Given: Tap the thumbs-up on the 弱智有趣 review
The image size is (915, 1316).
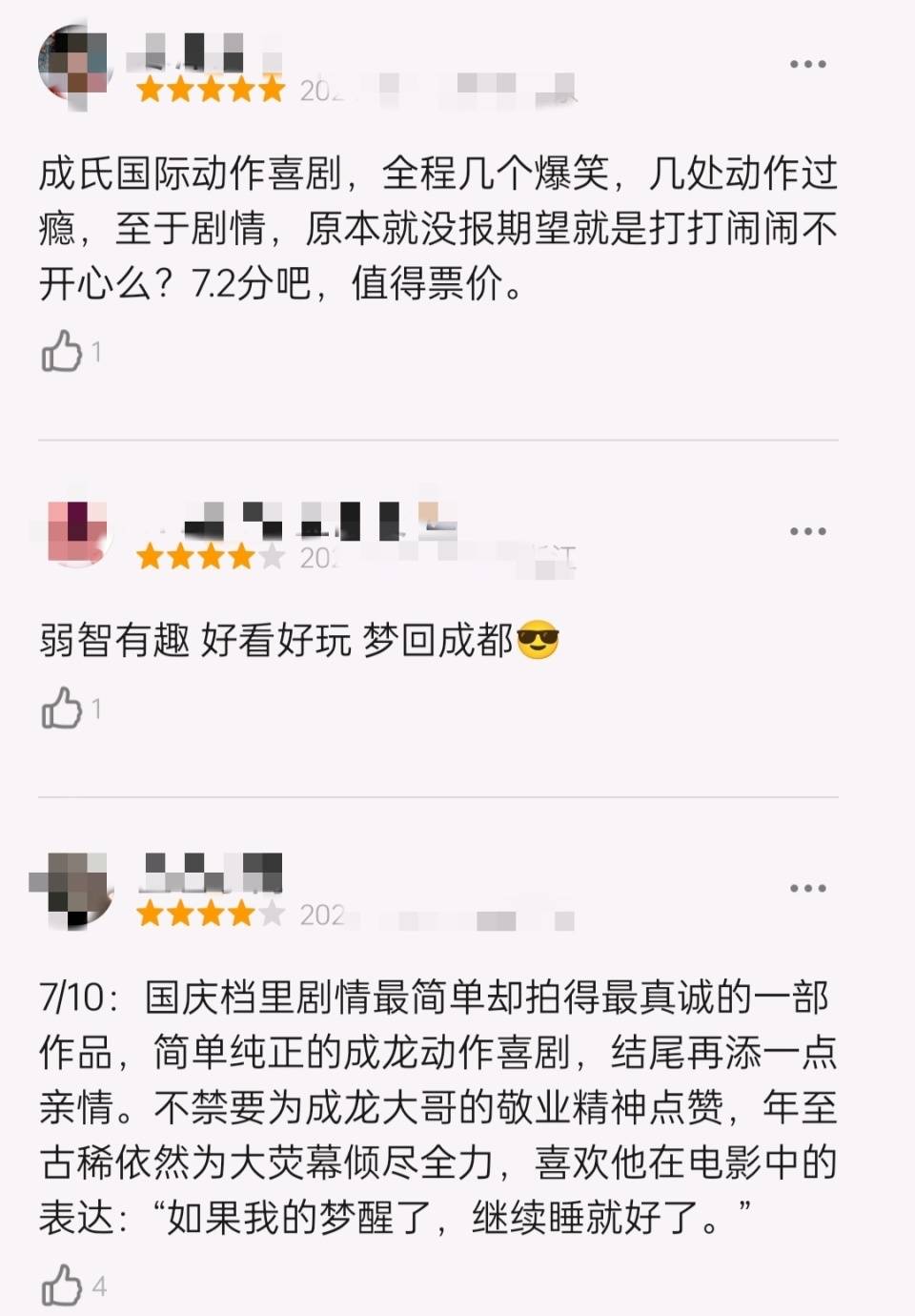Looking at the screenshot, I should (x=63, y=706).
